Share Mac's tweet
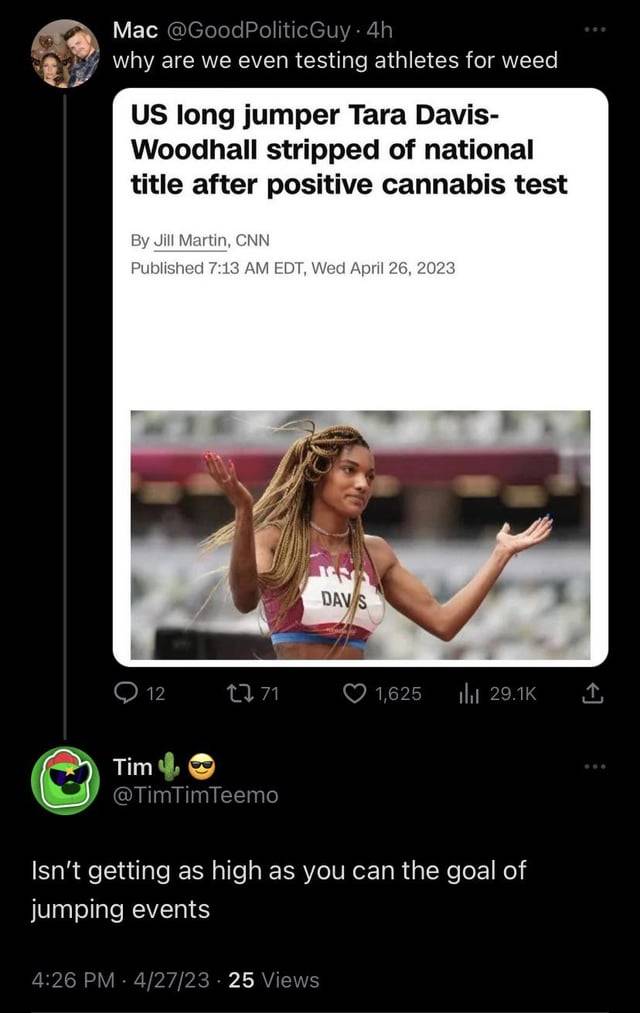 coord(590,692)
